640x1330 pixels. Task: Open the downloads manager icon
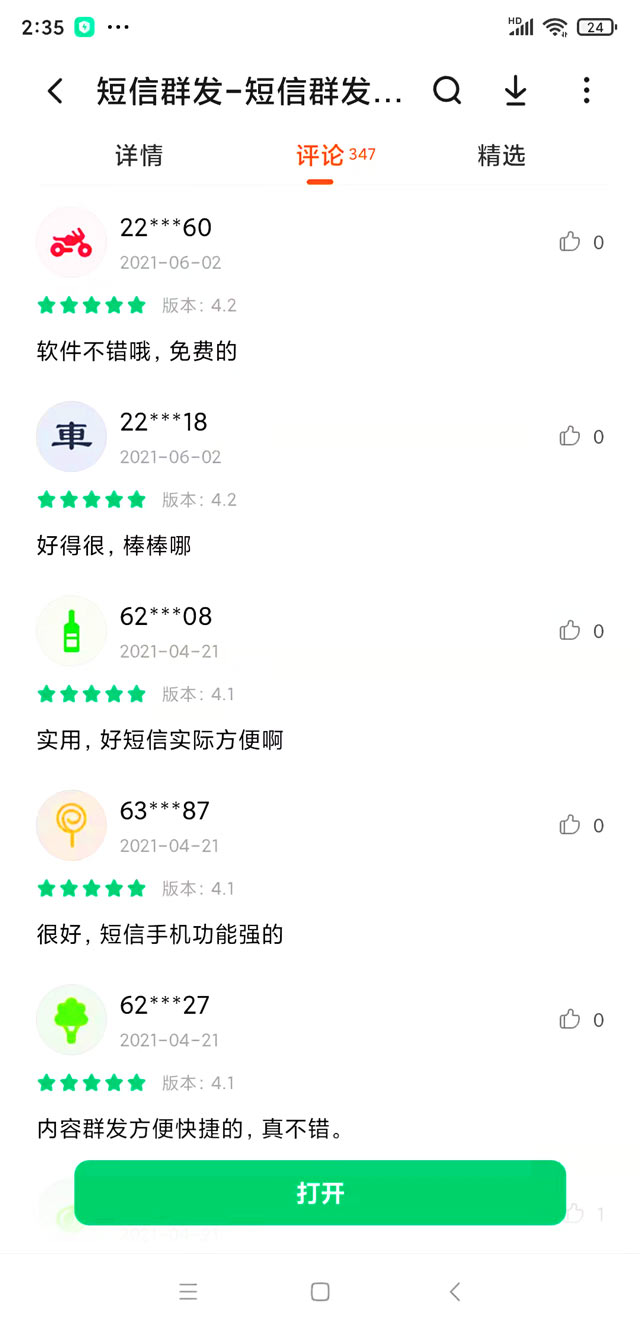[x=515, y=91]
